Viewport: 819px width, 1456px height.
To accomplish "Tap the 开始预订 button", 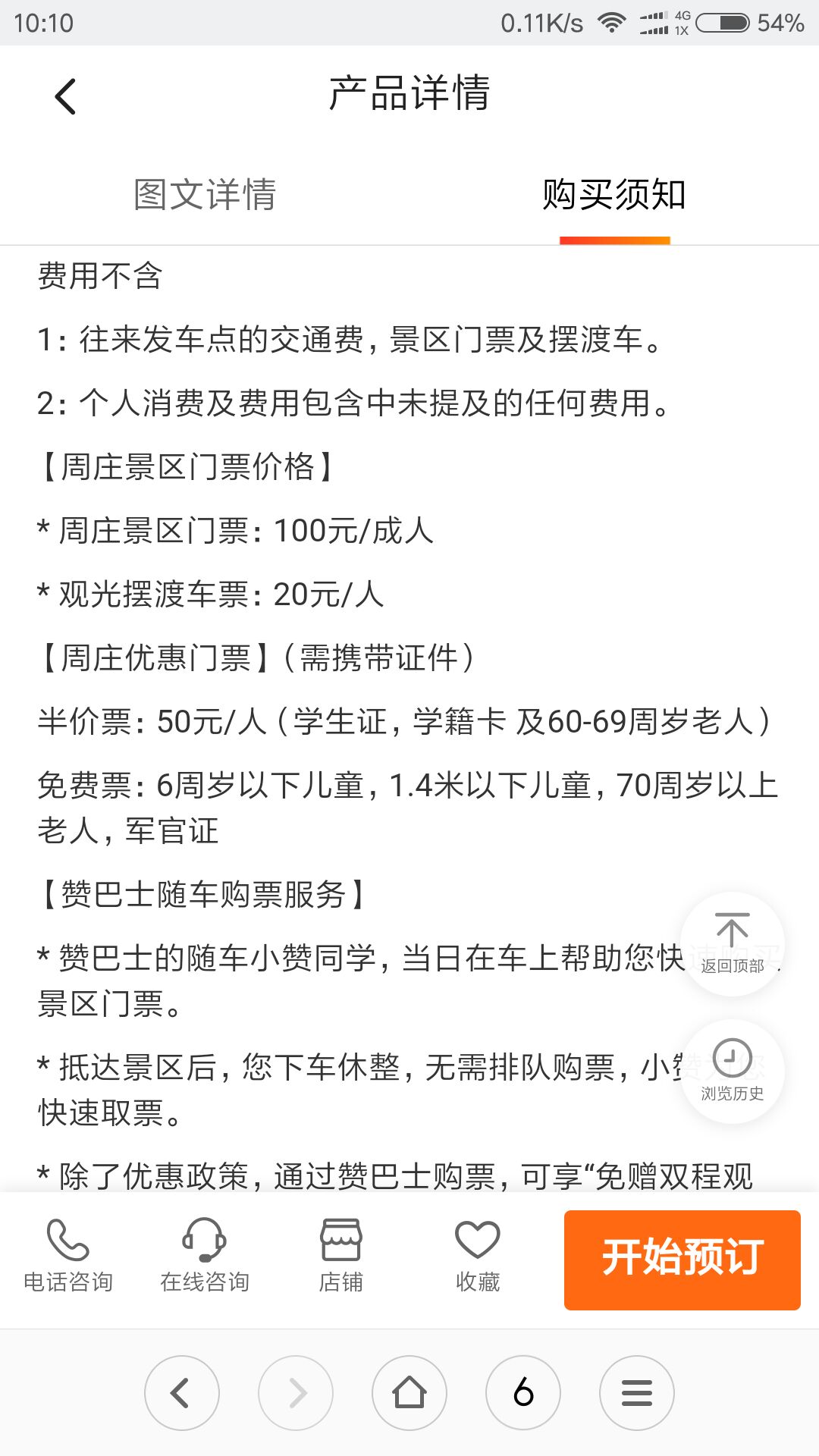I will [682, 1260].
